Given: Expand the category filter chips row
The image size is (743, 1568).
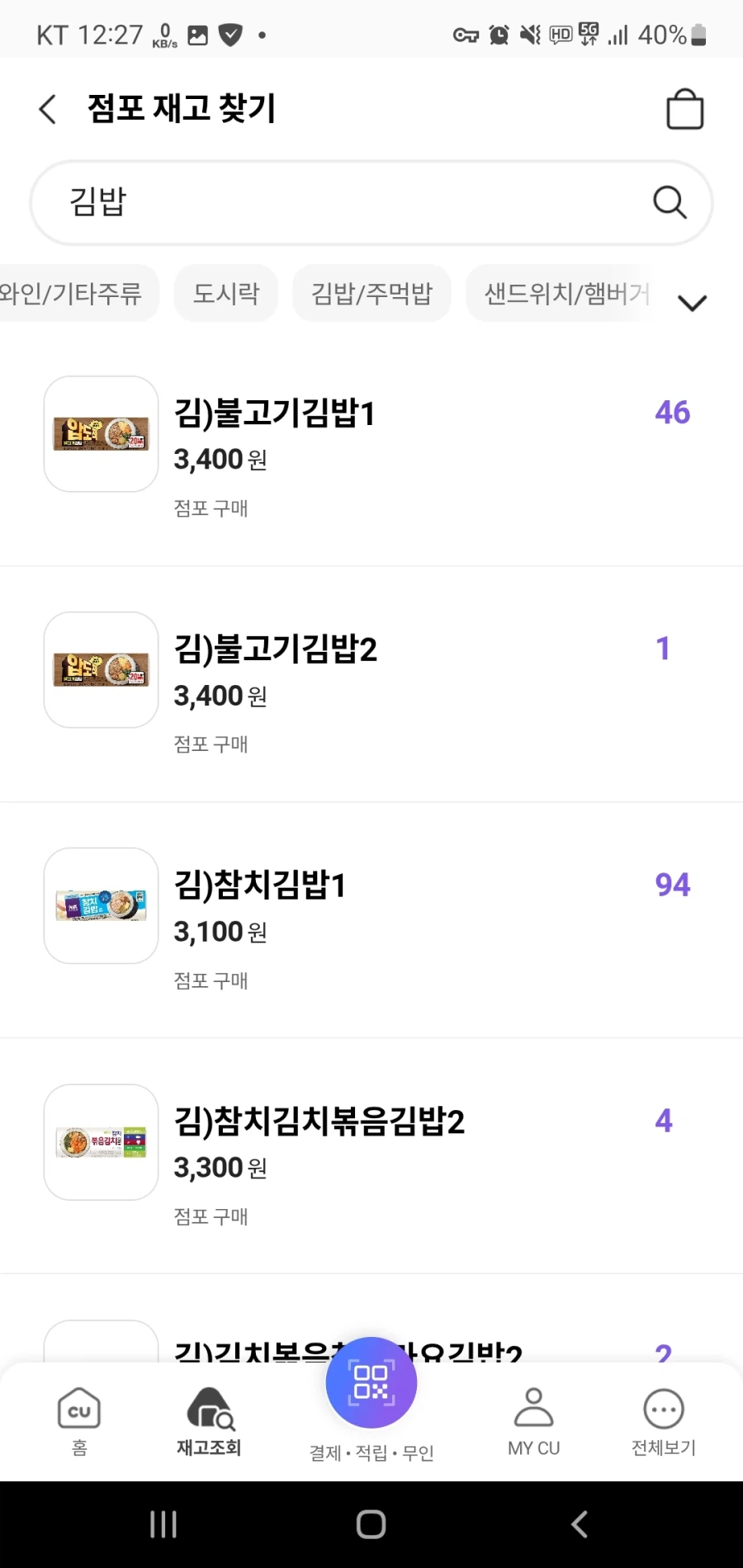Looking at the screenshot, I should click(x=693, y=303).
